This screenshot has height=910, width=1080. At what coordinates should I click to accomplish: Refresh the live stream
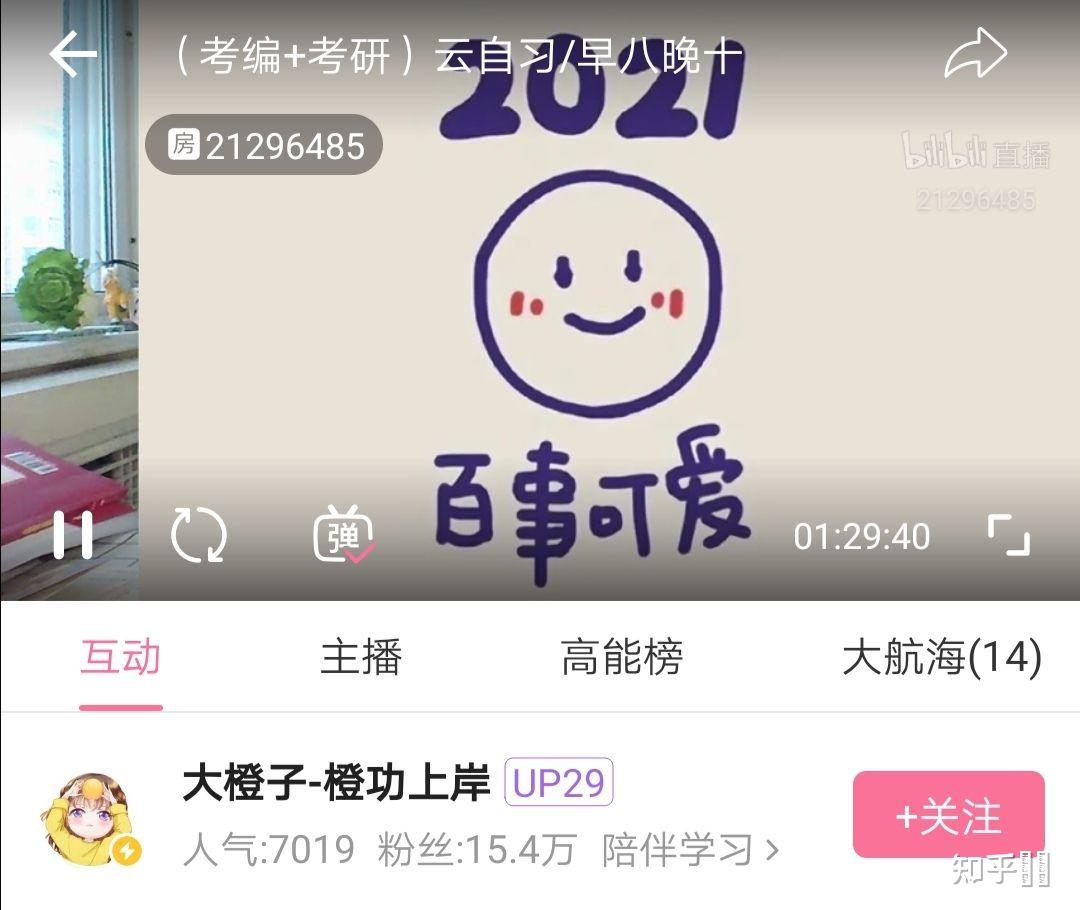tap(199, 534)
